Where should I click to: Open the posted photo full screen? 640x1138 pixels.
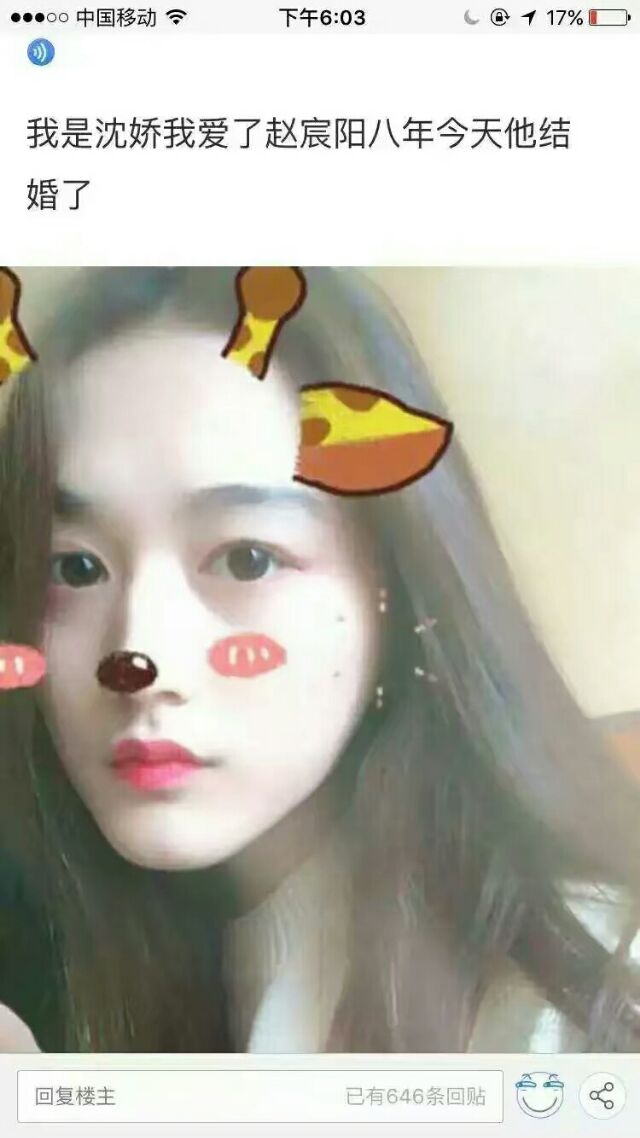[320, 659]
